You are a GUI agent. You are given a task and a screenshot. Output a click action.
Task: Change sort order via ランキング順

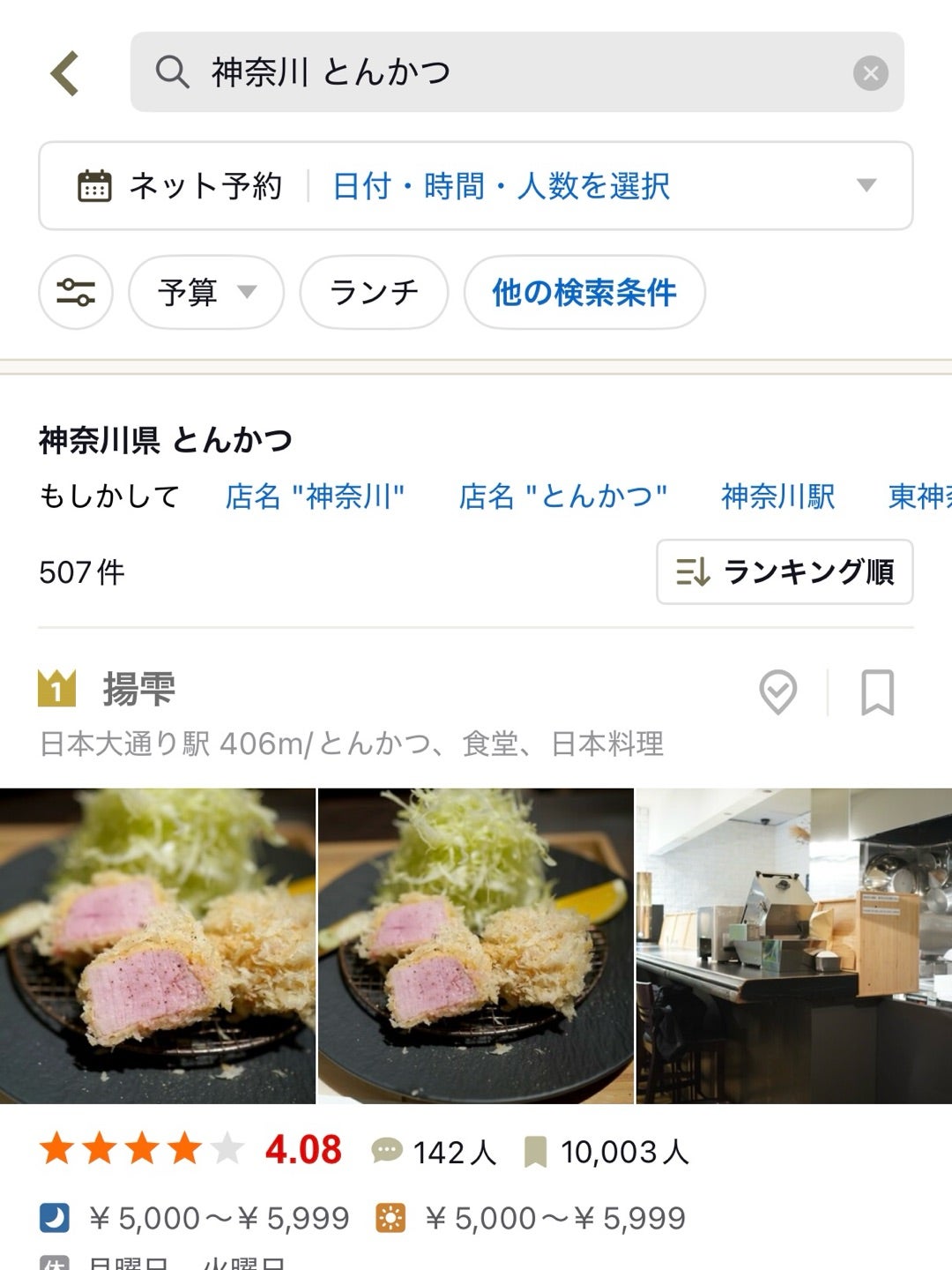pyautogui.click(x=785, y=572)
